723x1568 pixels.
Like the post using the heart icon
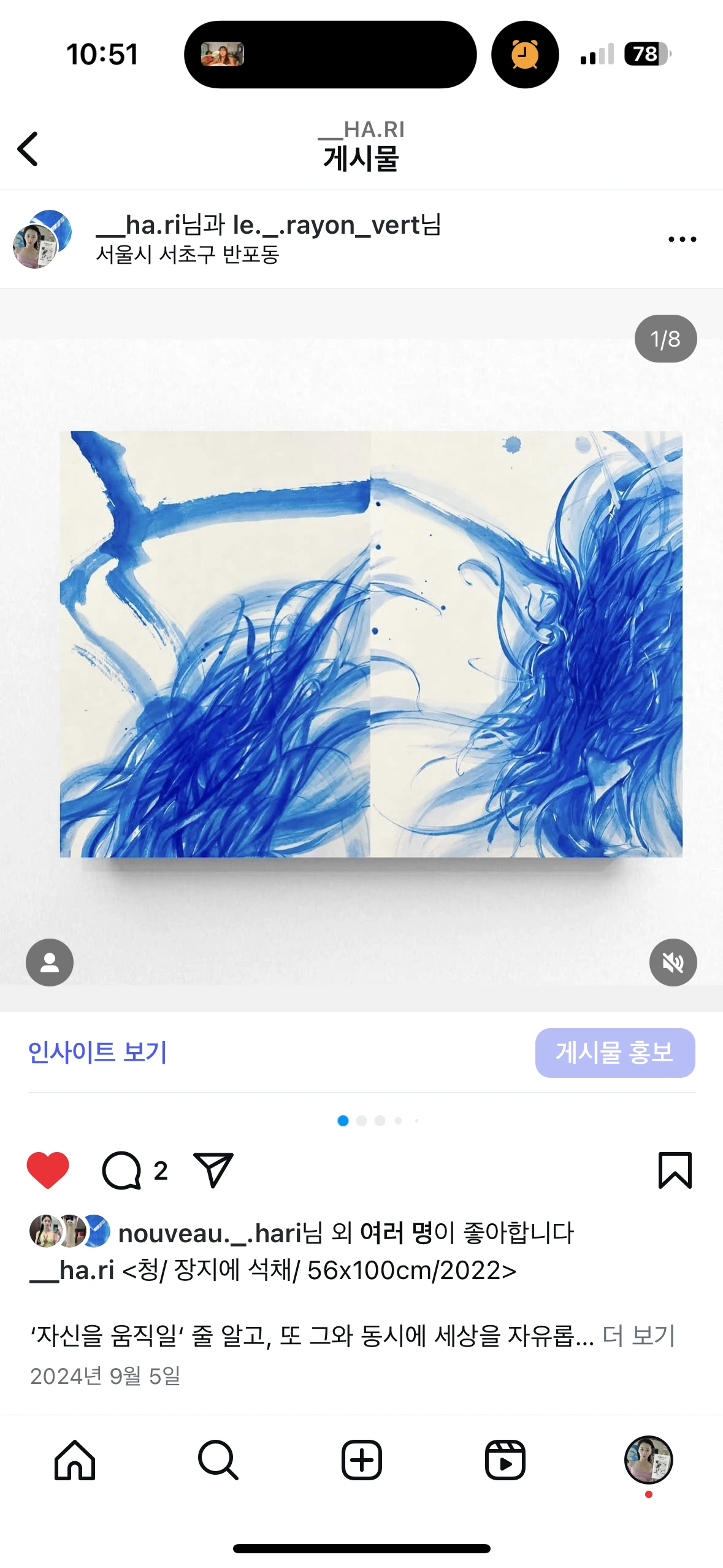(48, 1170)
